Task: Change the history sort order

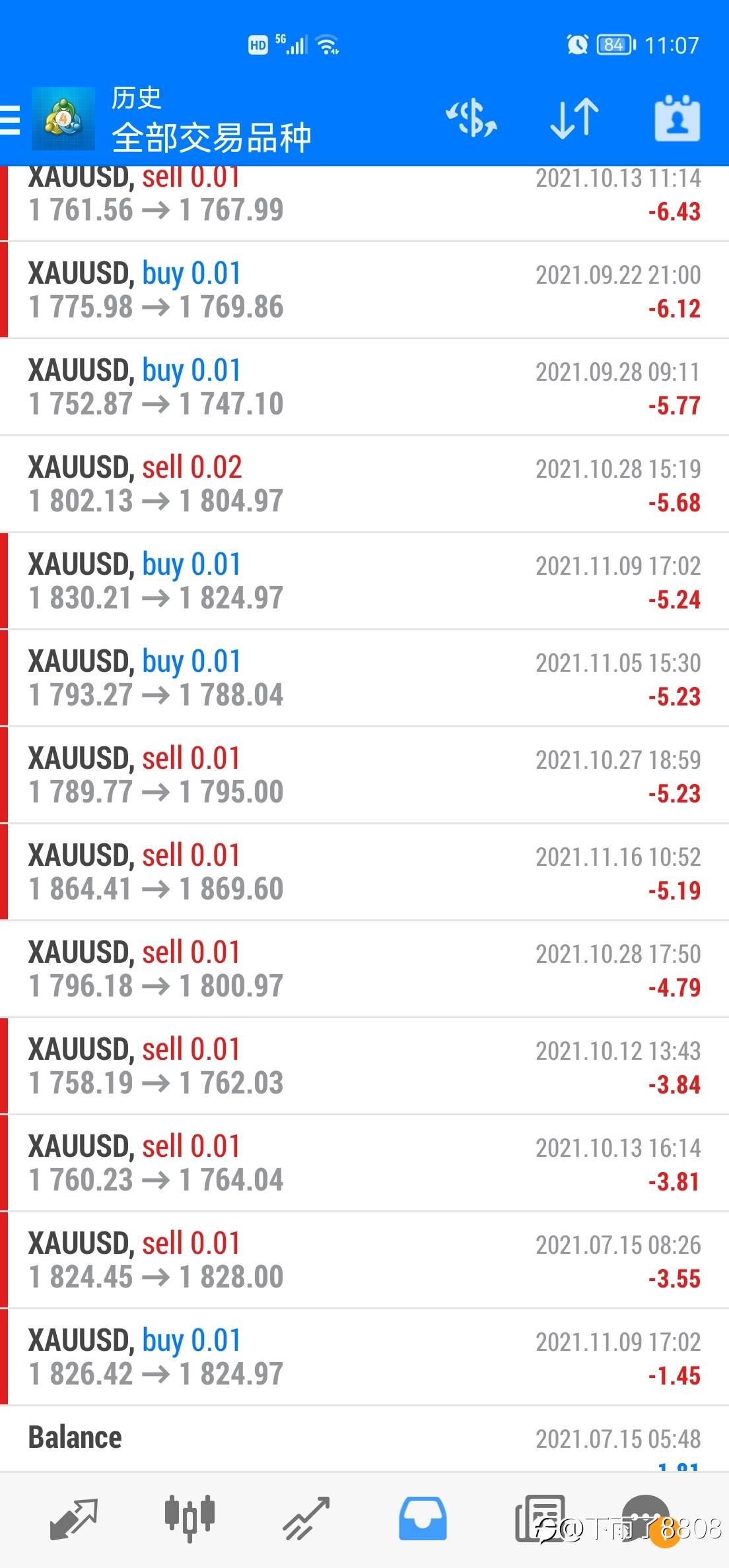Action: point(574,119)
